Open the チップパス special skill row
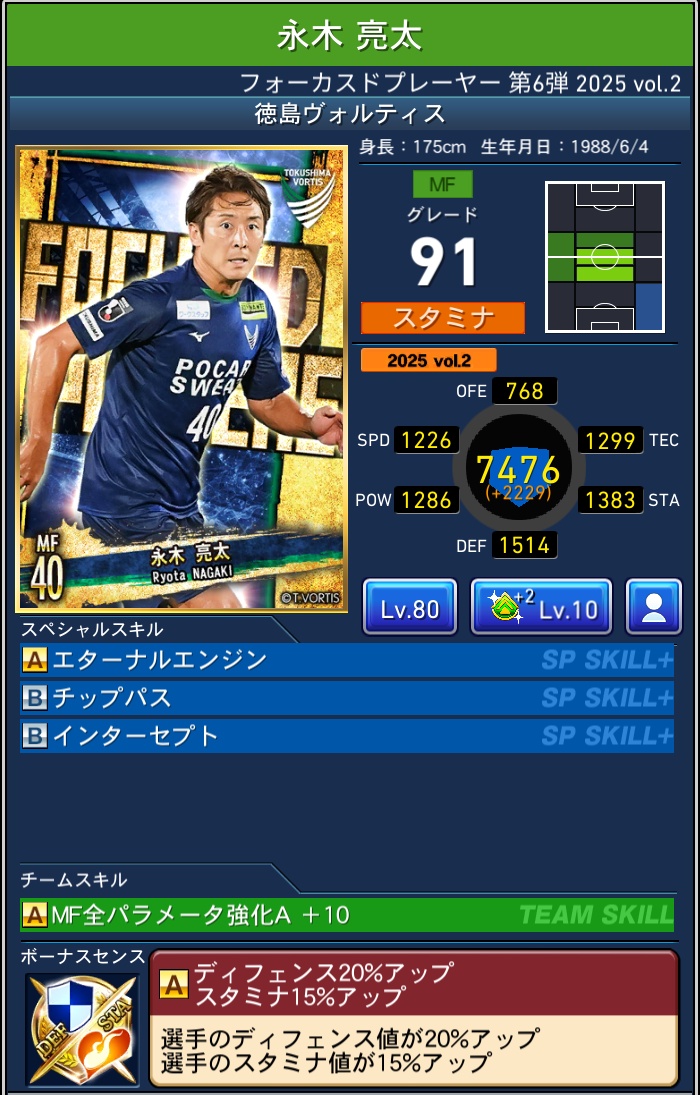The height and width of the screenshot is (1095, 700). tap(346, 698)
